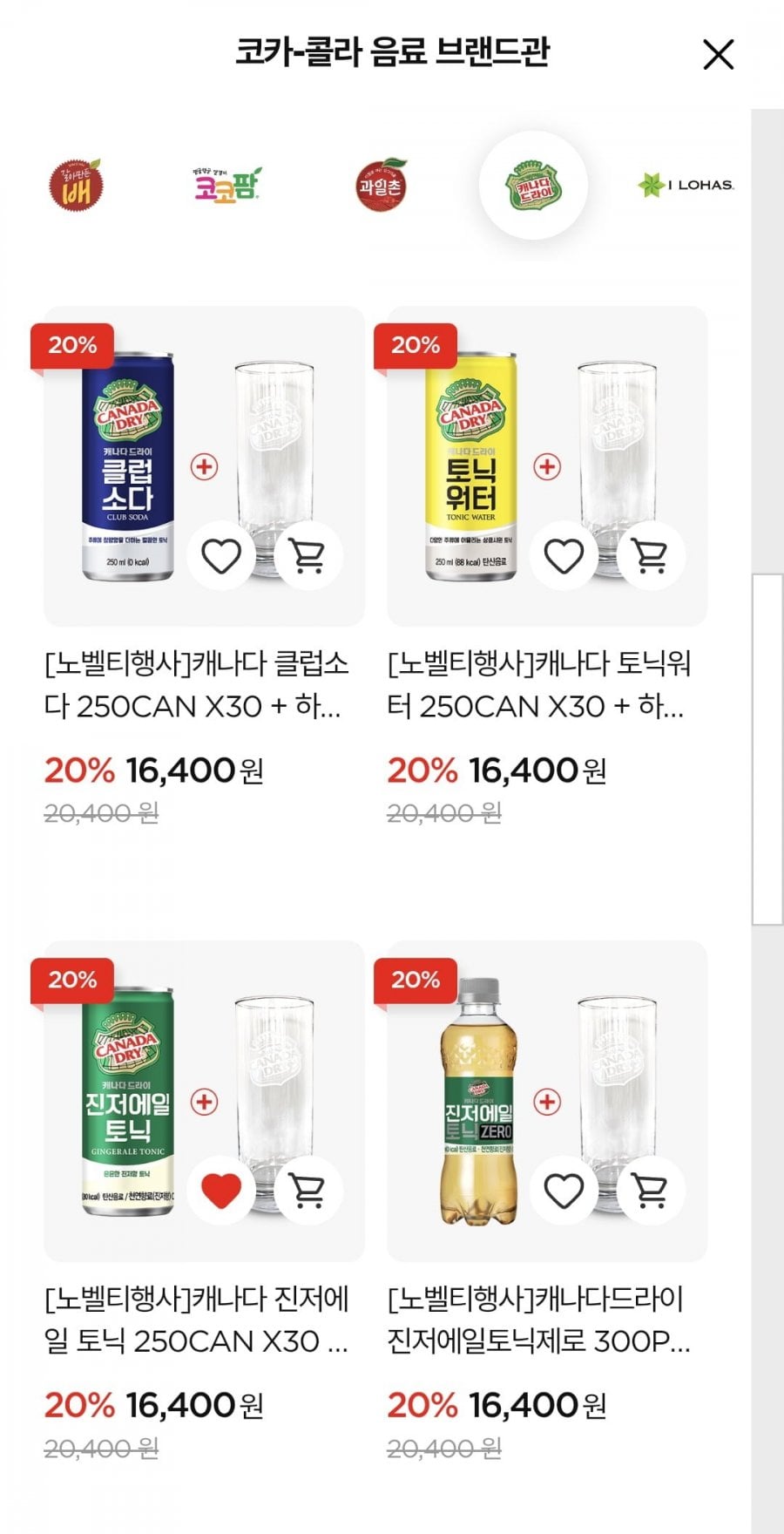Add 진저에일토닉제로 to the cart
The width and height of the screenshot is (784, 1534).
651,1190
